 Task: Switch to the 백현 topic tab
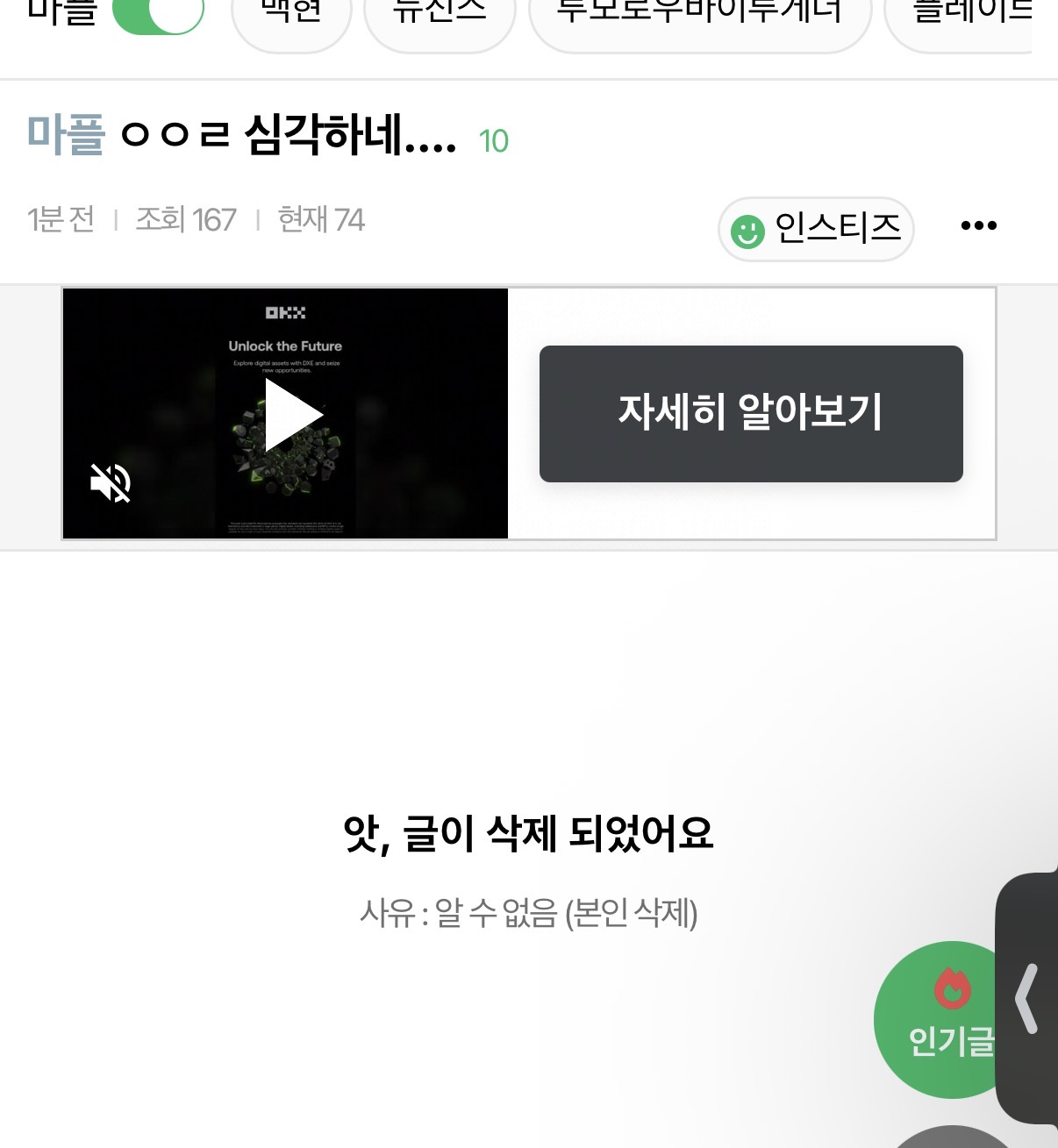coord(291,12)
